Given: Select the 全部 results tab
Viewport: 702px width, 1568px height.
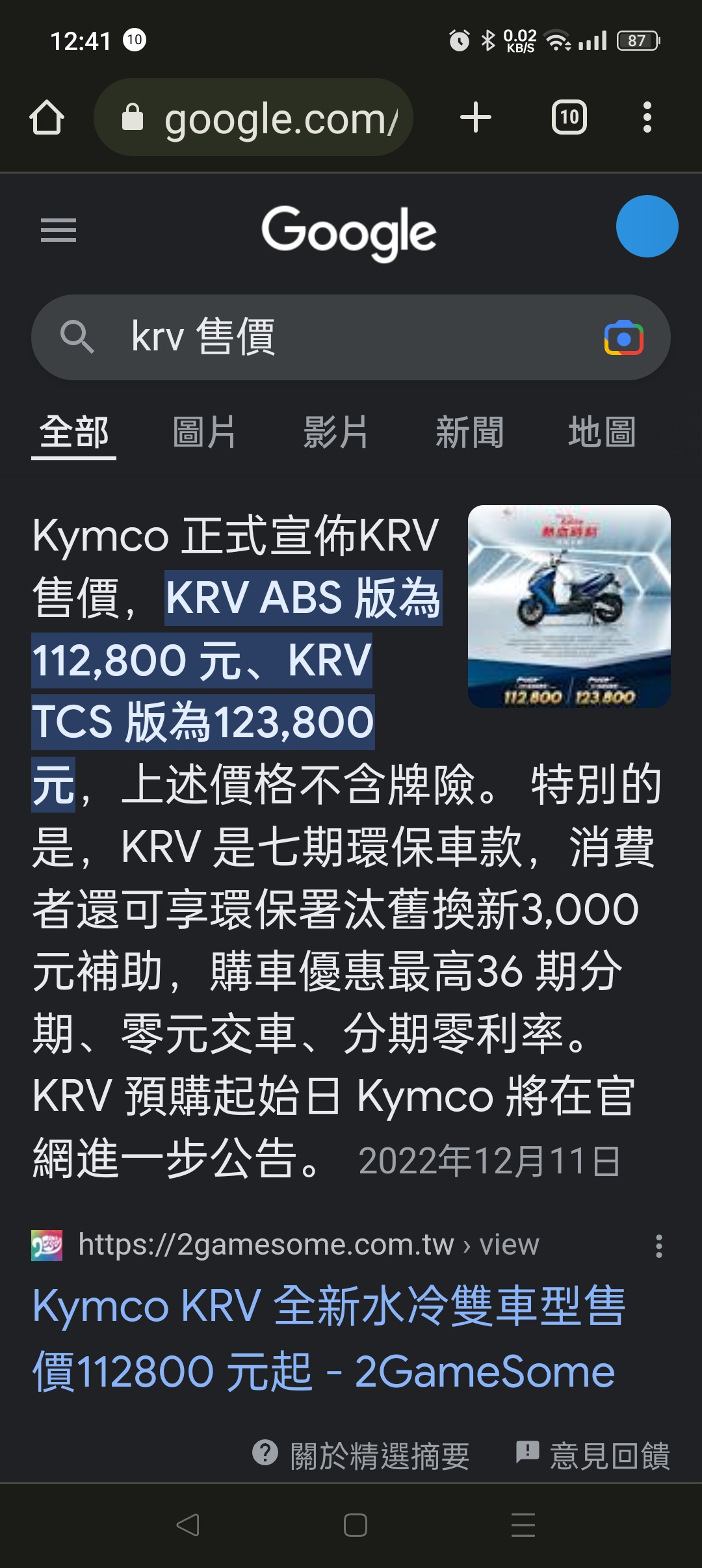Looking at the screenshot, I should (x=73, y=432).
